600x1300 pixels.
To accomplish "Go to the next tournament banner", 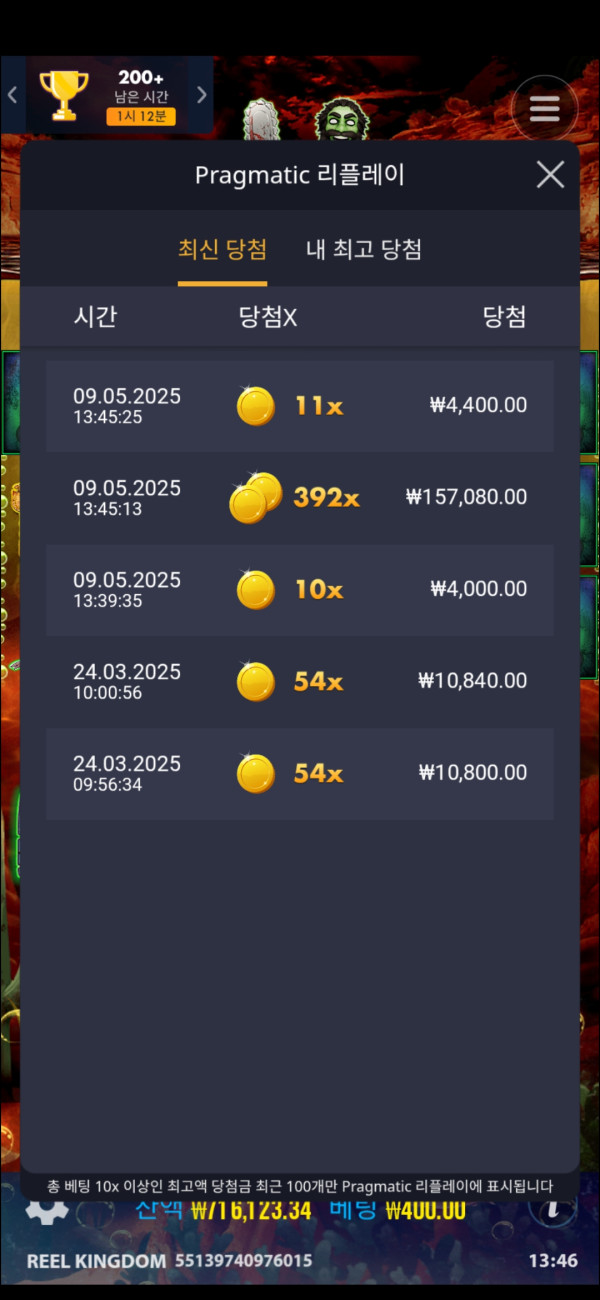I will coord(201,95).
